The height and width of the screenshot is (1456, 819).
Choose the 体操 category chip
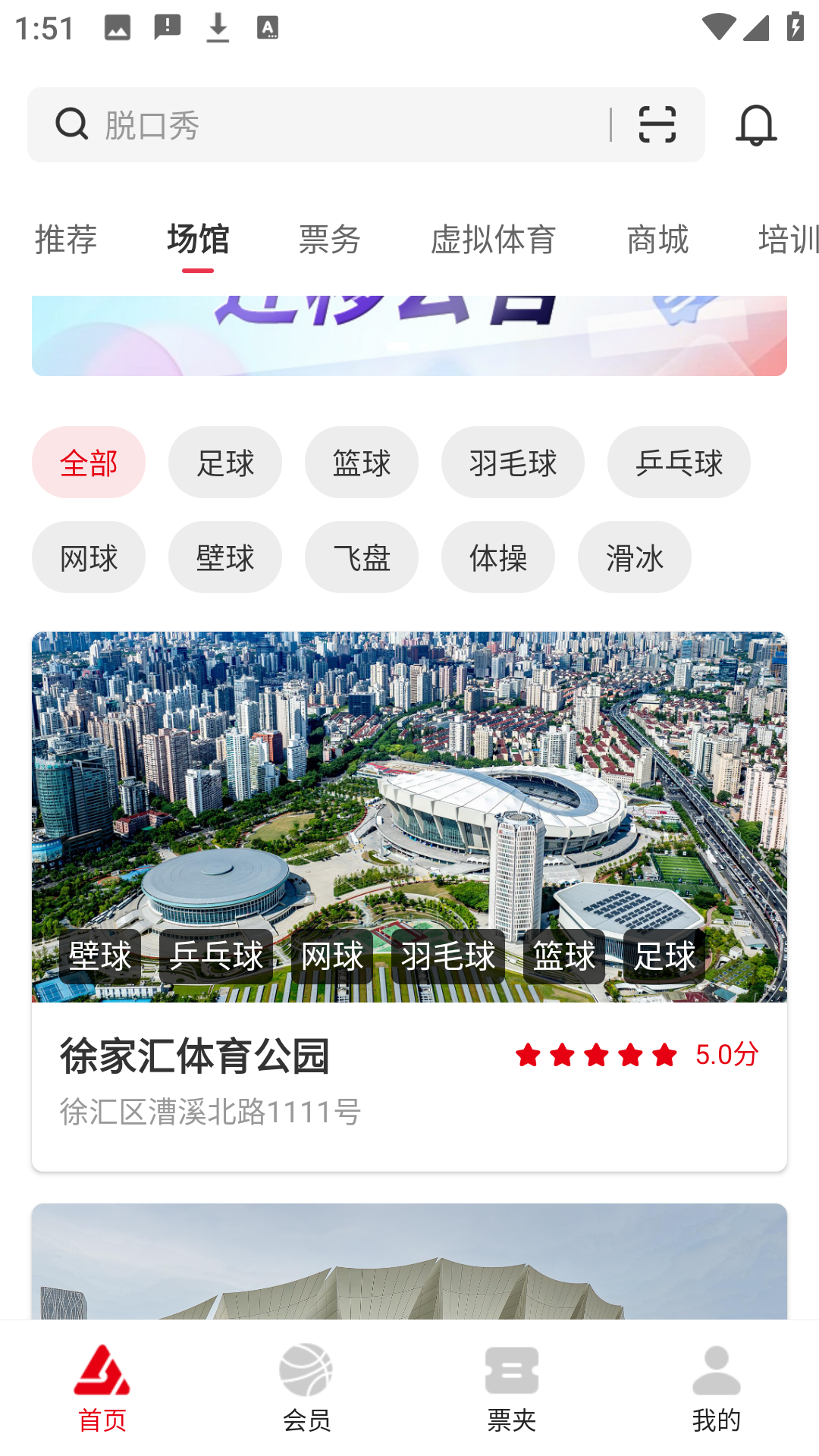coord(497,557)
